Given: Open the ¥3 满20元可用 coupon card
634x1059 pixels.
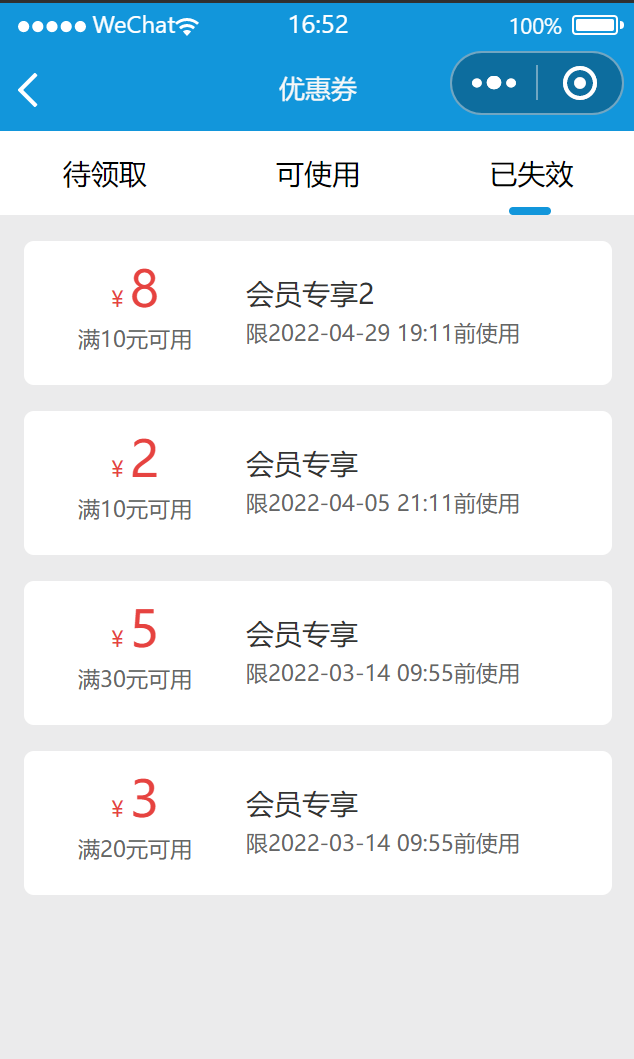Looking at the screenshot, I should click(x=317, y=823).
